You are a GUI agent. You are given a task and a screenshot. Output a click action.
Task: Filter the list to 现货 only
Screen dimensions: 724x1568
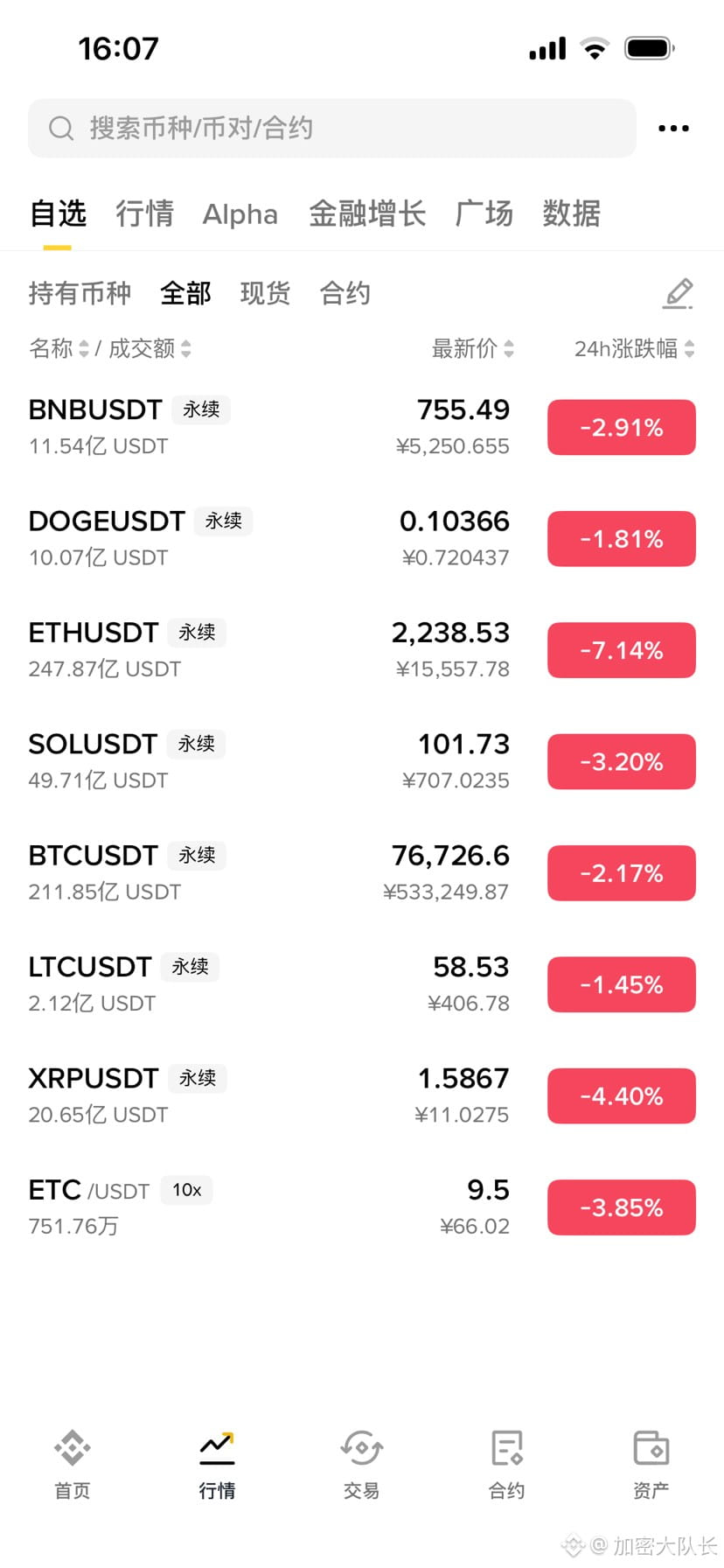click(x=265, y=293)
